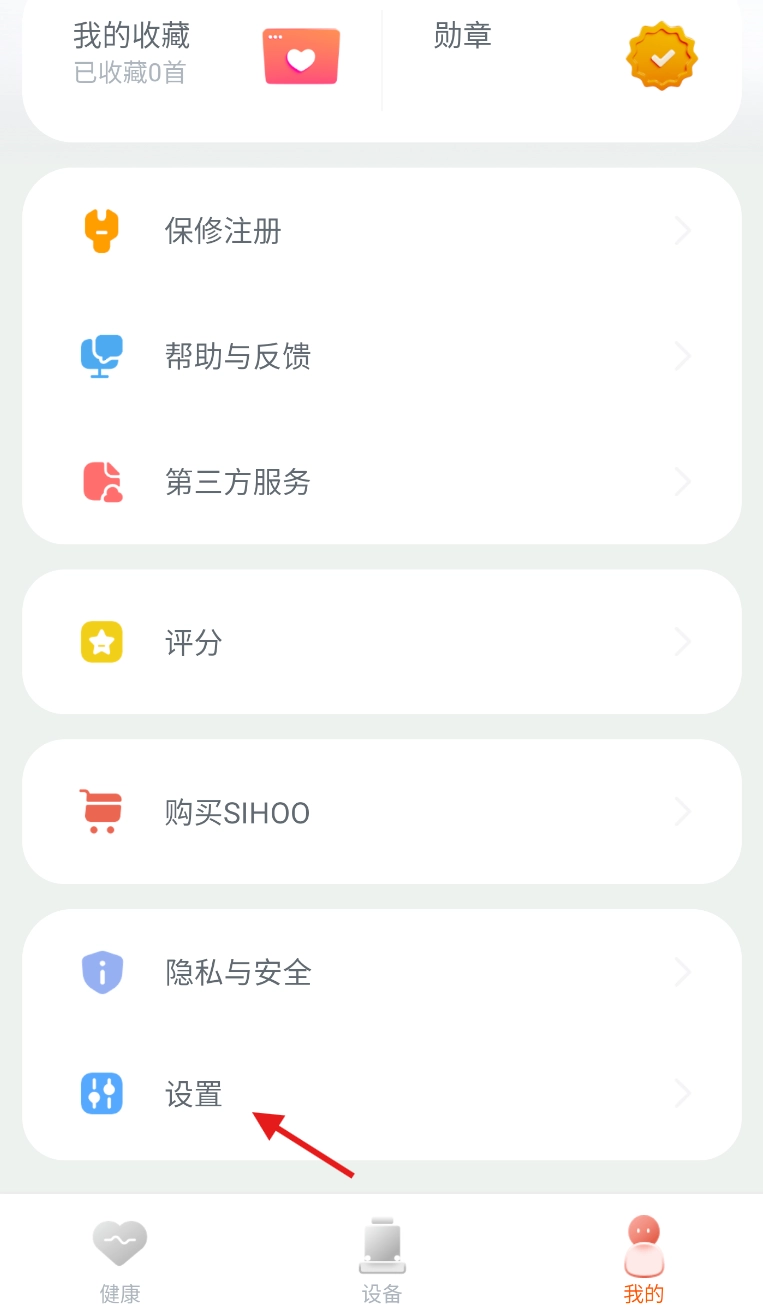Open the 勋章 medals card
This screenshot has height=1311, width=763.
[x=562, y=55]
